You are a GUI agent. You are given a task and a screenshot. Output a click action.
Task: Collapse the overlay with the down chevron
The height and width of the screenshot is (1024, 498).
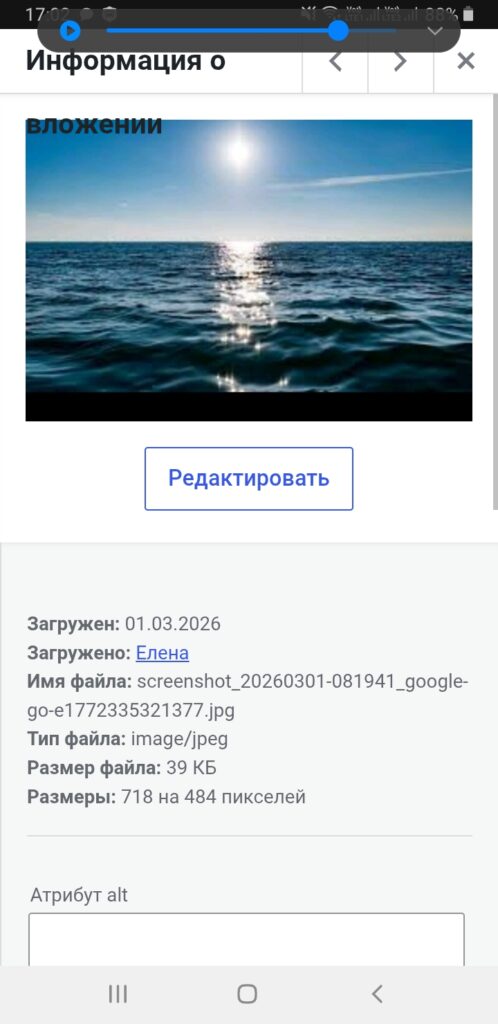(x=435, y=31)
